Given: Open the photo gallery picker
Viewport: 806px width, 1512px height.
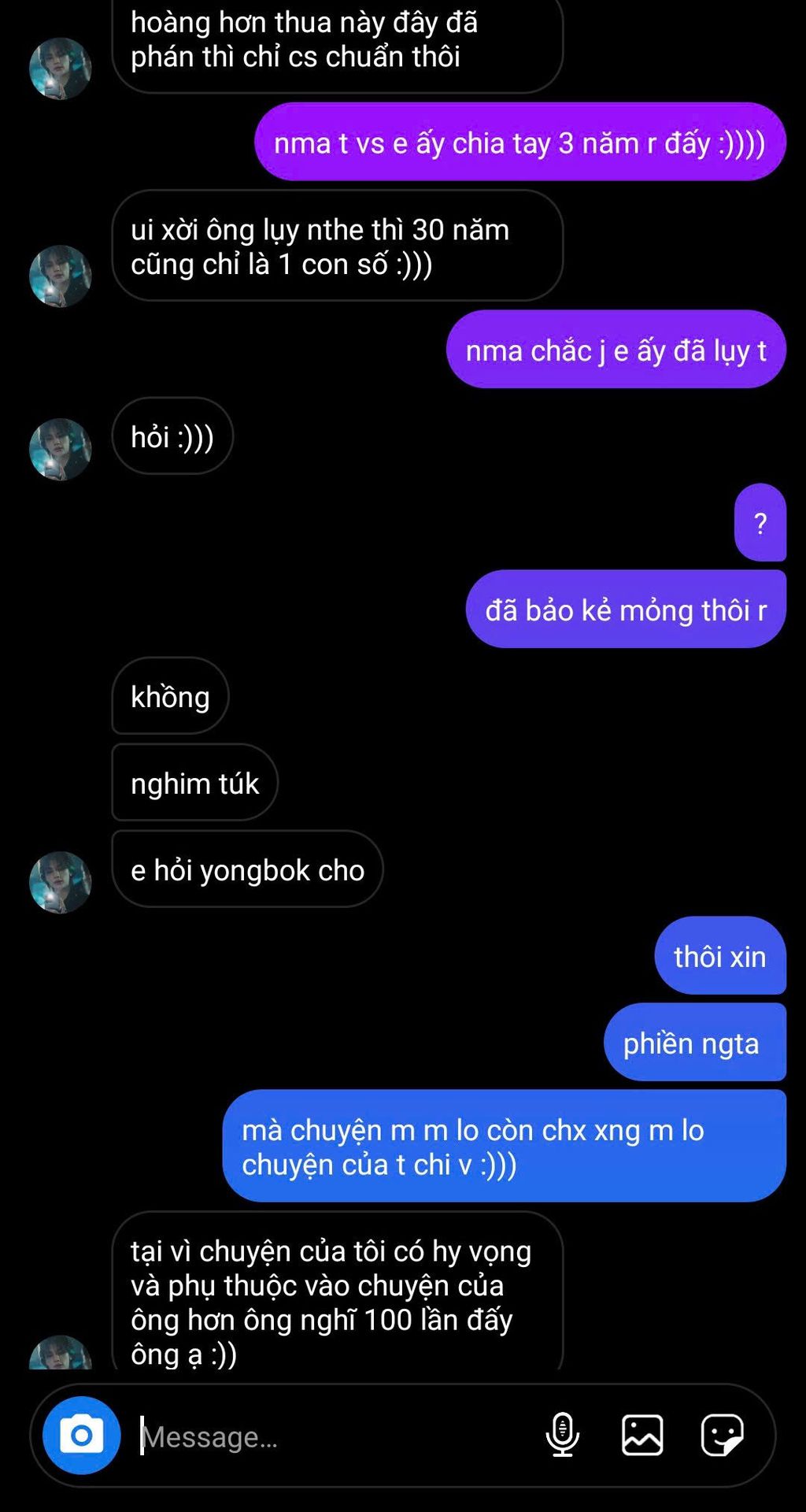Looking at the screenshot, I should click(x=642, y=1435).
